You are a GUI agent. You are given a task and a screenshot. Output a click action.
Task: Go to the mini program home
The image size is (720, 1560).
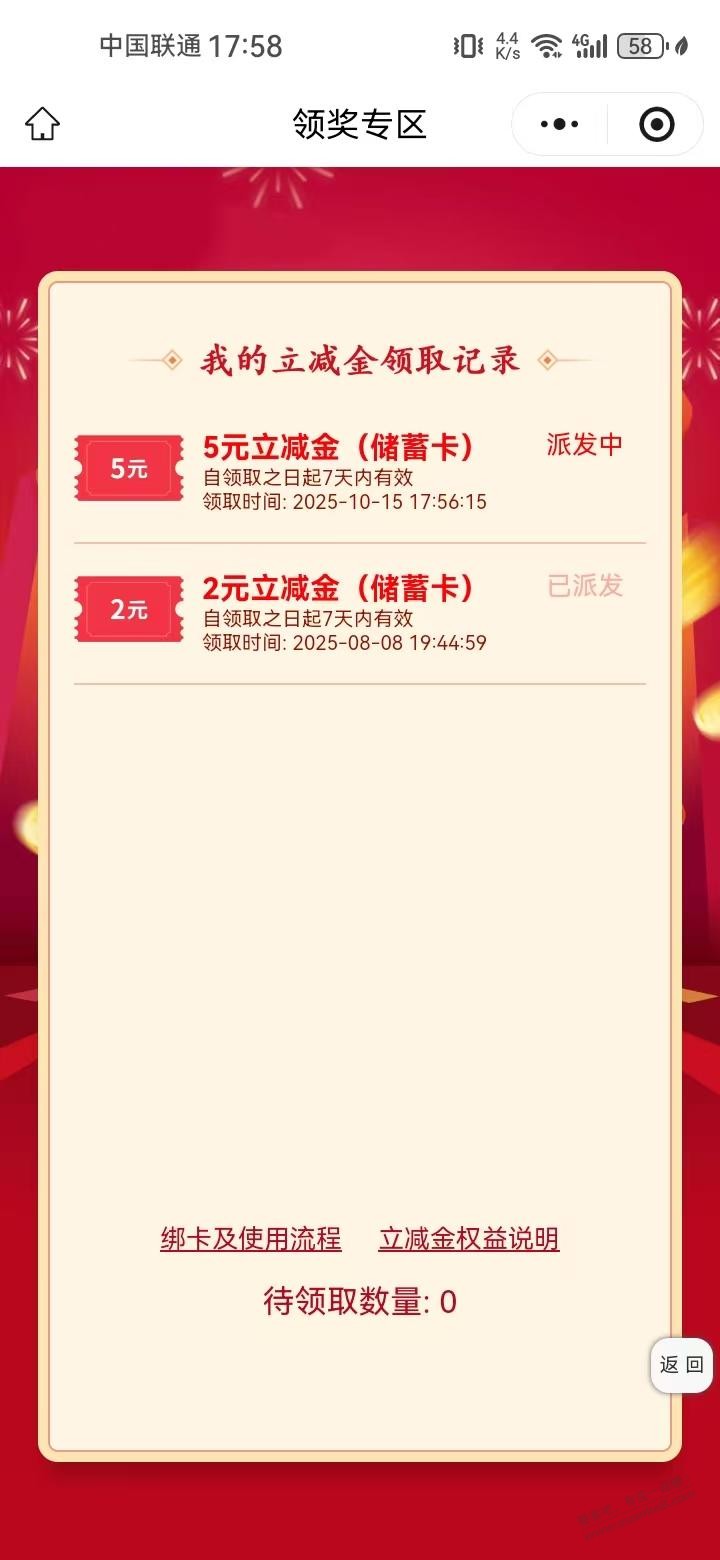42,124
